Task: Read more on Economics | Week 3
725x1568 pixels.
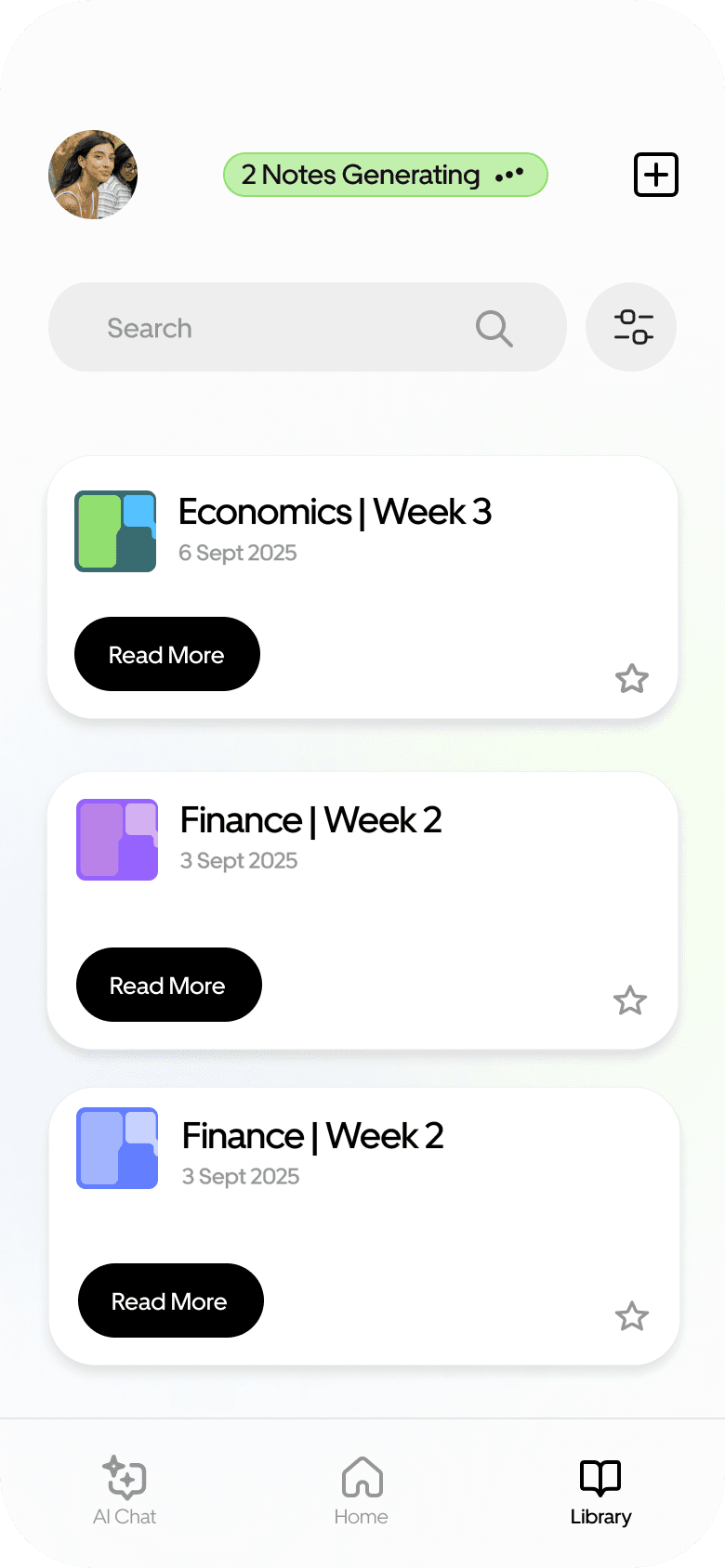Action: tap(167, 654)
